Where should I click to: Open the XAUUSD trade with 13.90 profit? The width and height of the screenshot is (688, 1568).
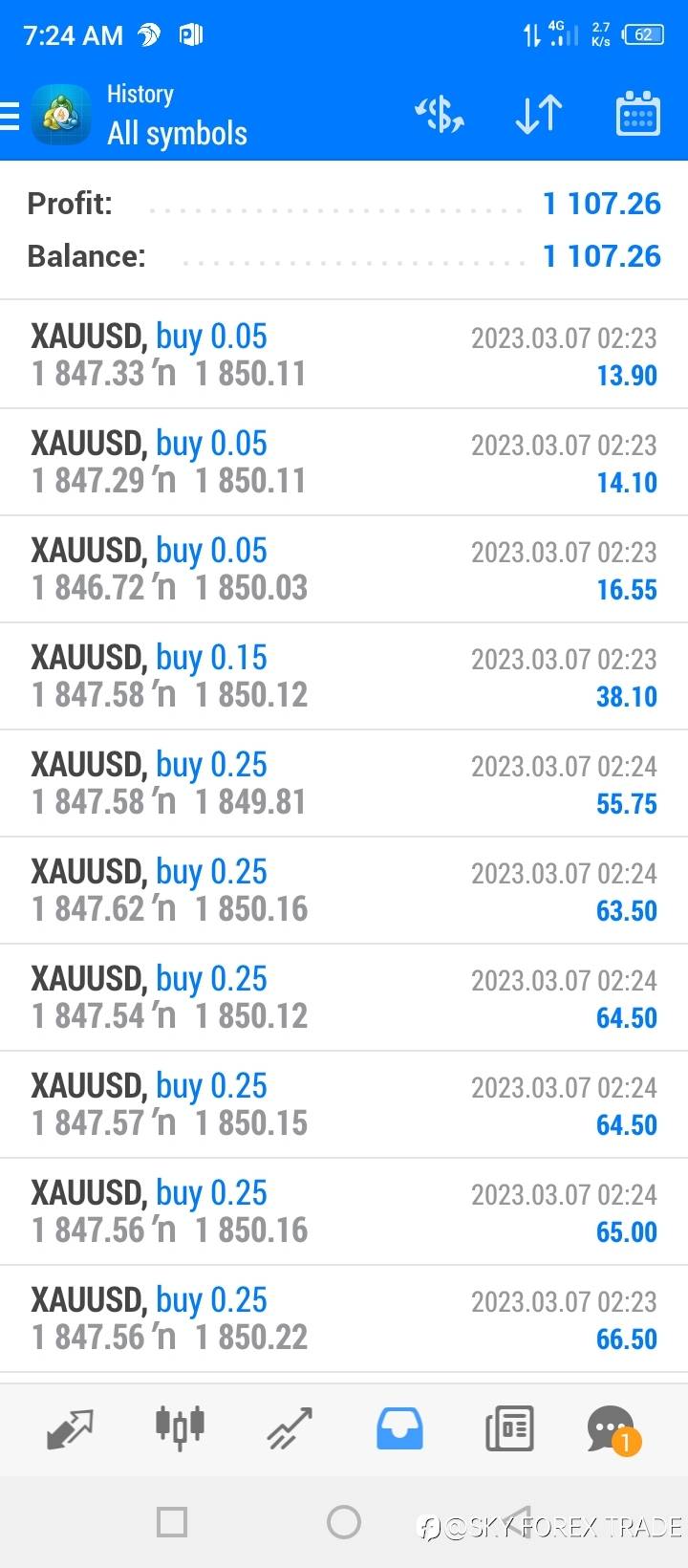coord(344,355)
